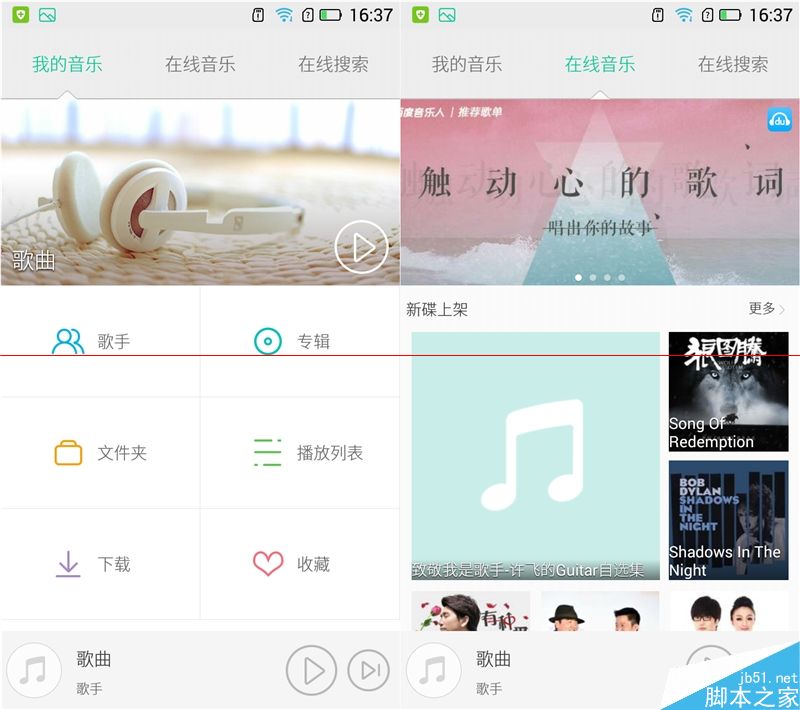Open the 触动心的歌词 playlist banner
The height and width of the screenshot is (710, 800).
pos(600,192)
